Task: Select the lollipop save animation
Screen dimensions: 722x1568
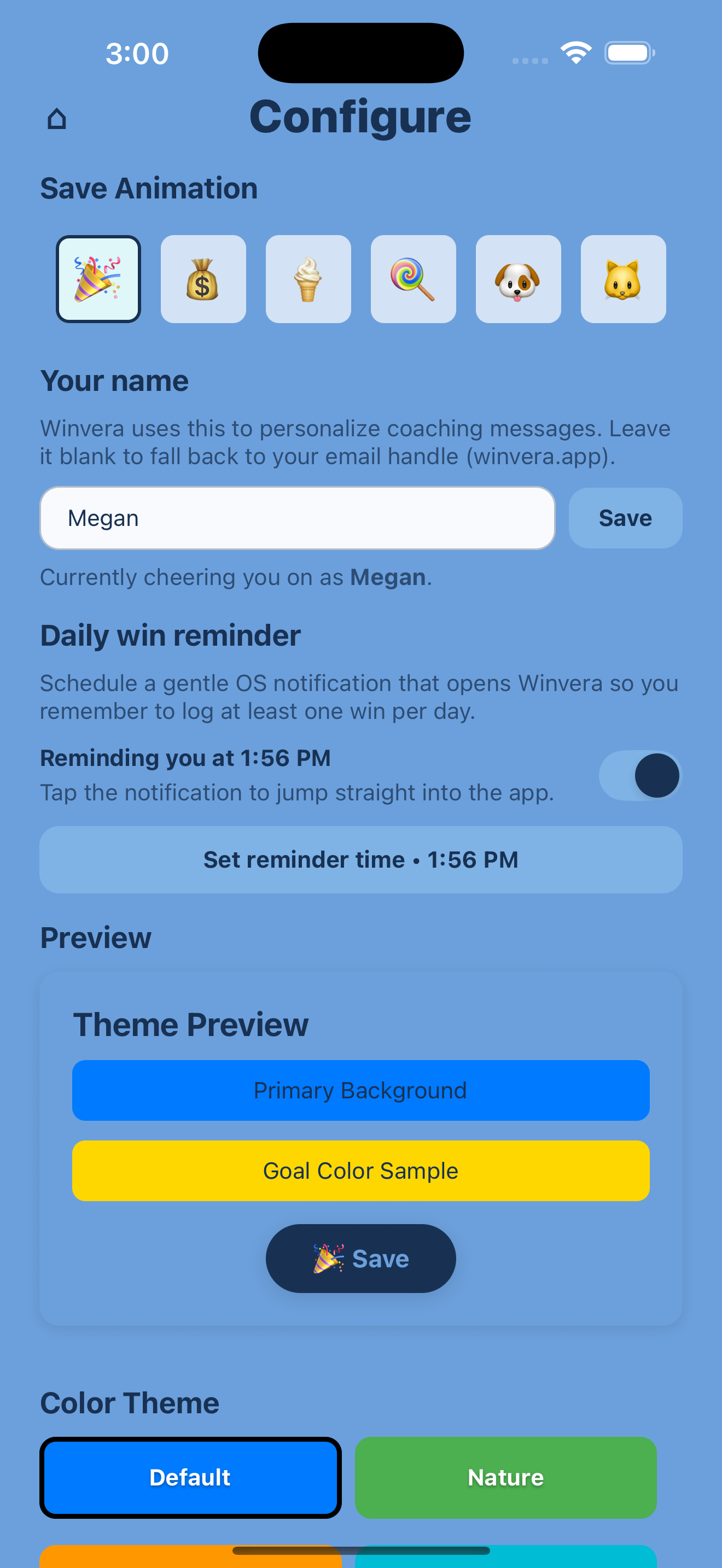Action: point(414,279)
